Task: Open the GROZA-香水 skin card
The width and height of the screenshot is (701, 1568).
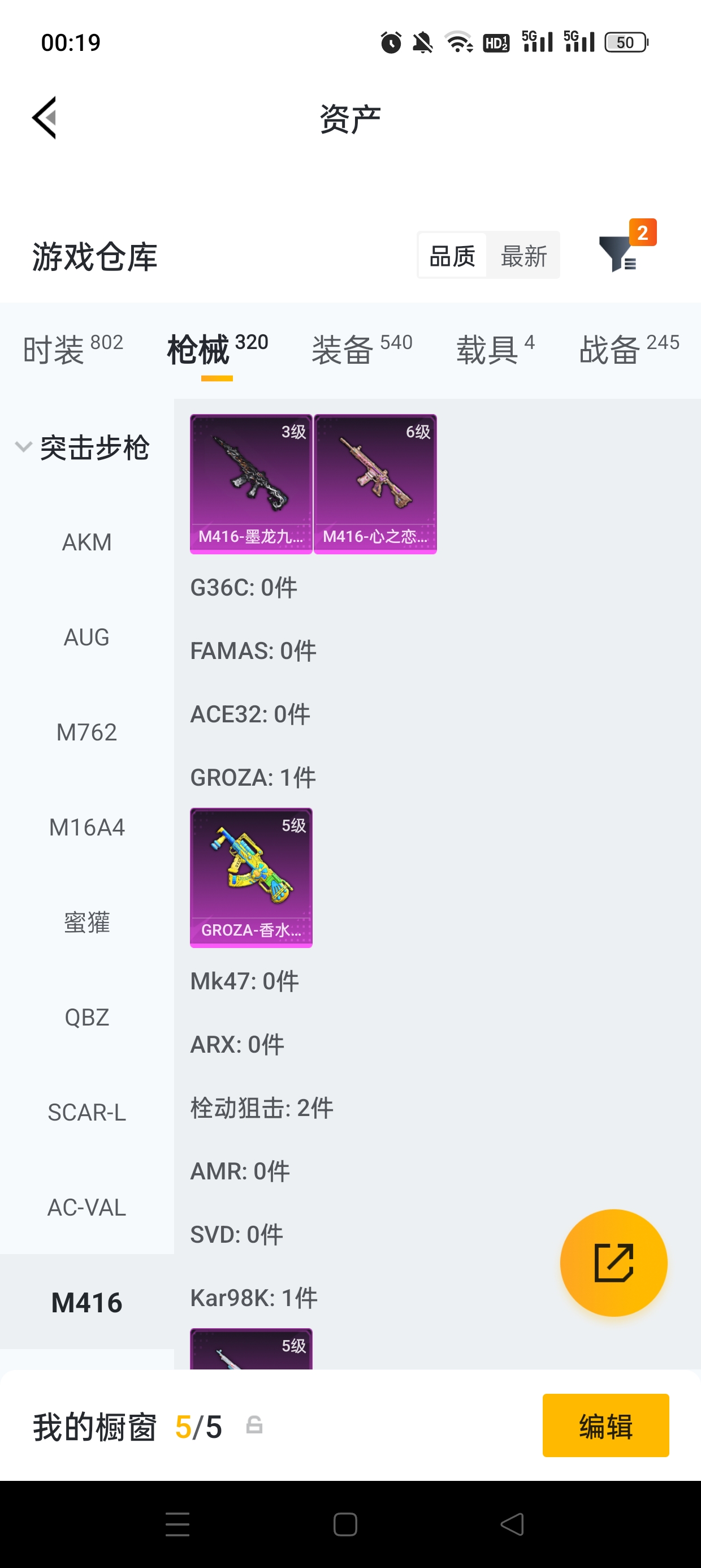Action: (x=252, y=877)
